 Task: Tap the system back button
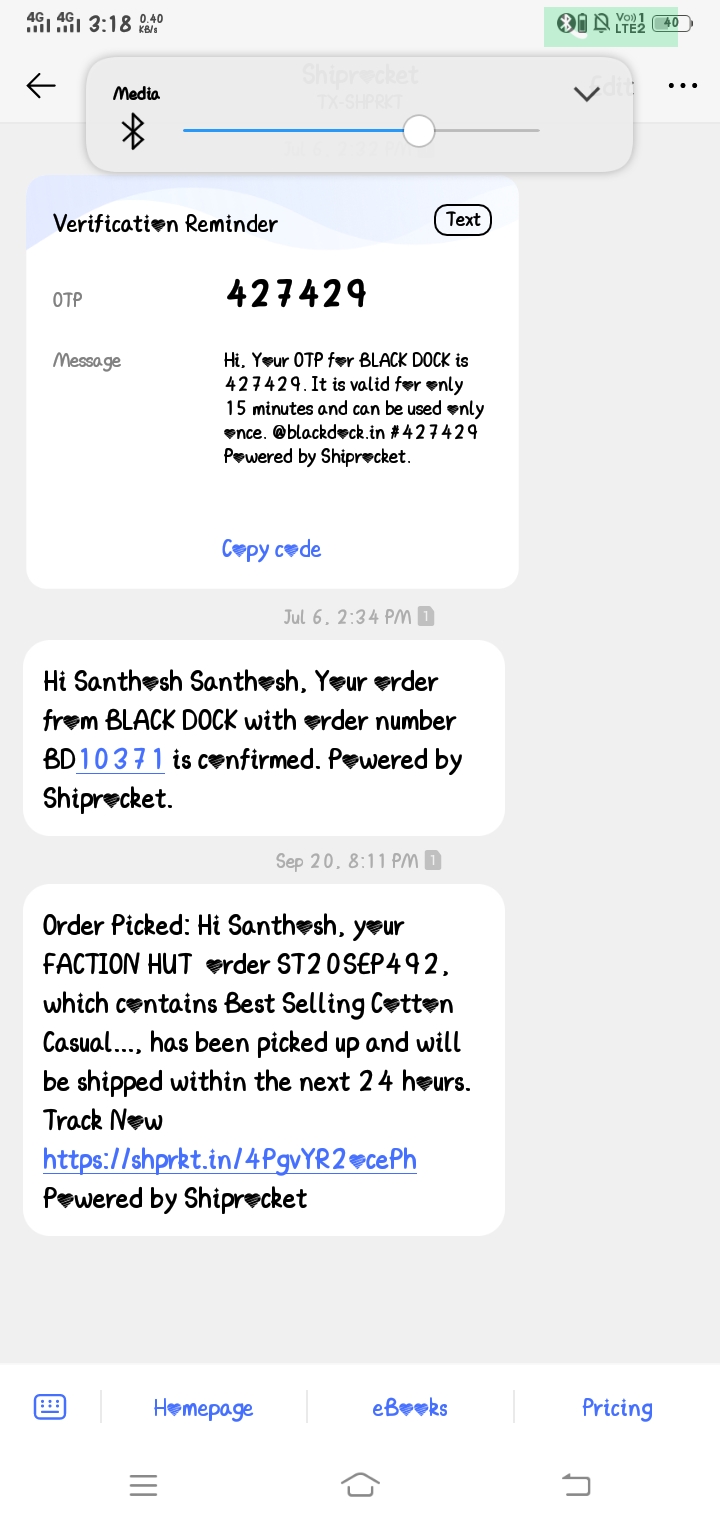coord(576,1485)
